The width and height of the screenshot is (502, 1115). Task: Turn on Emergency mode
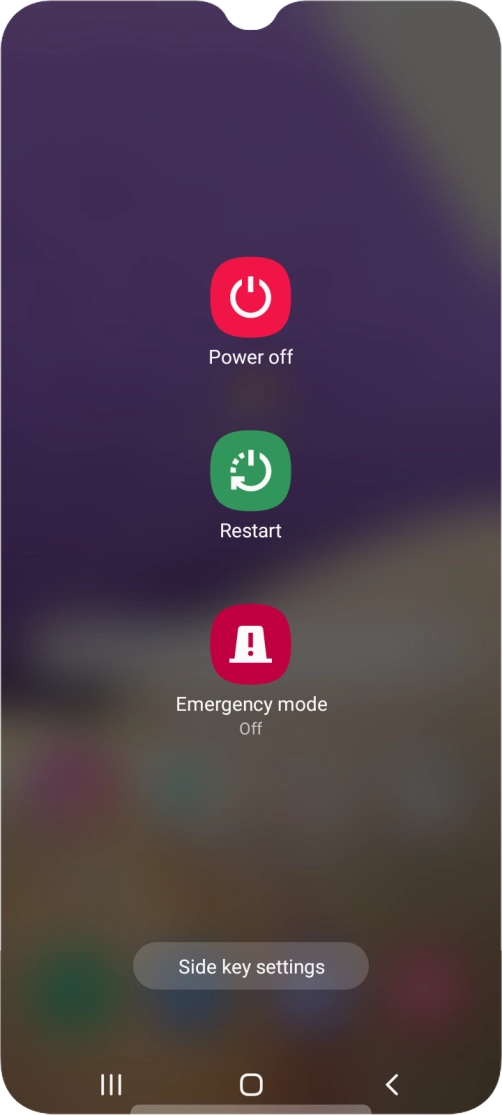250,644
